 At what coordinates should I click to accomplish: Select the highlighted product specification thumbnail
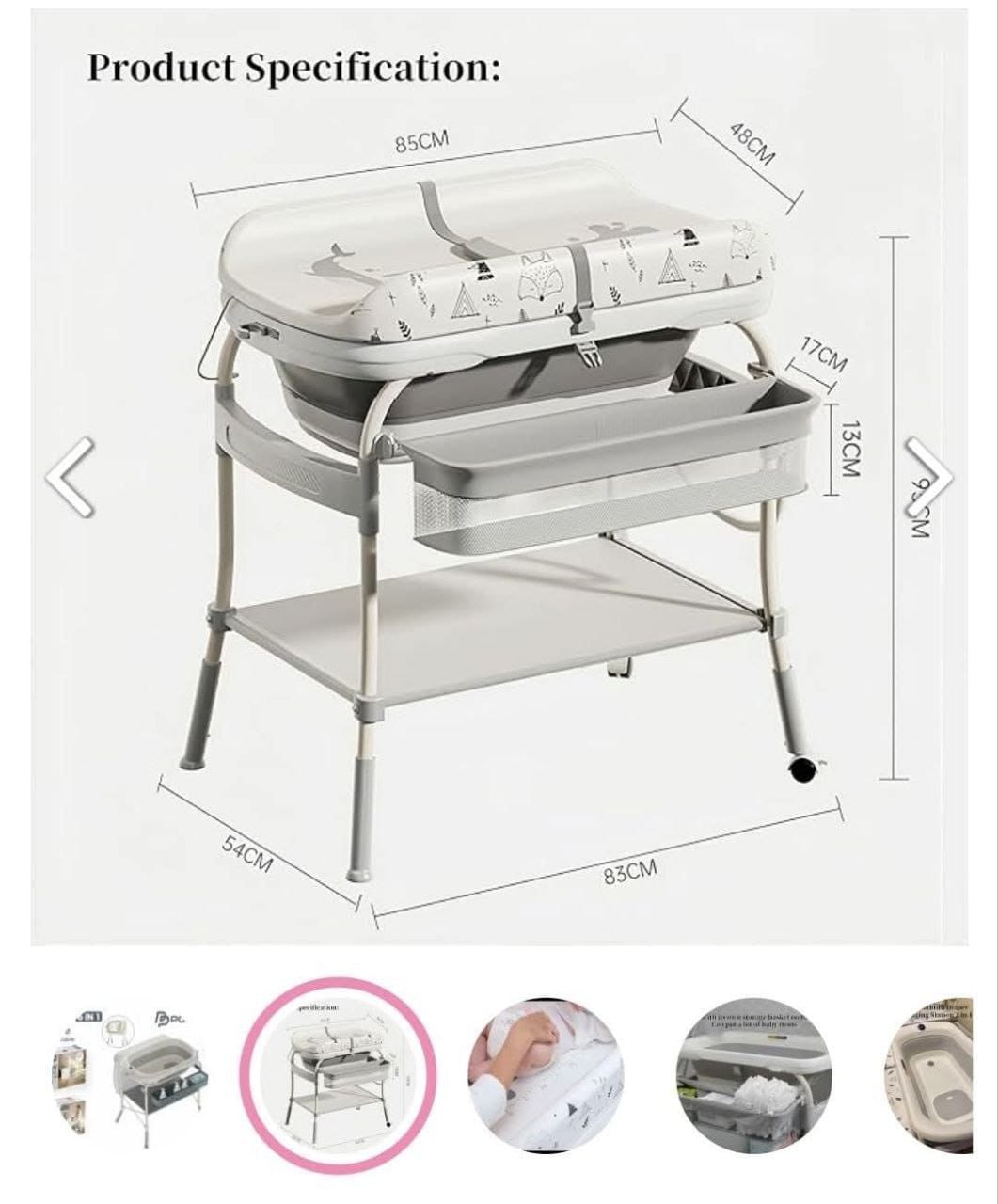[336, 1074]
